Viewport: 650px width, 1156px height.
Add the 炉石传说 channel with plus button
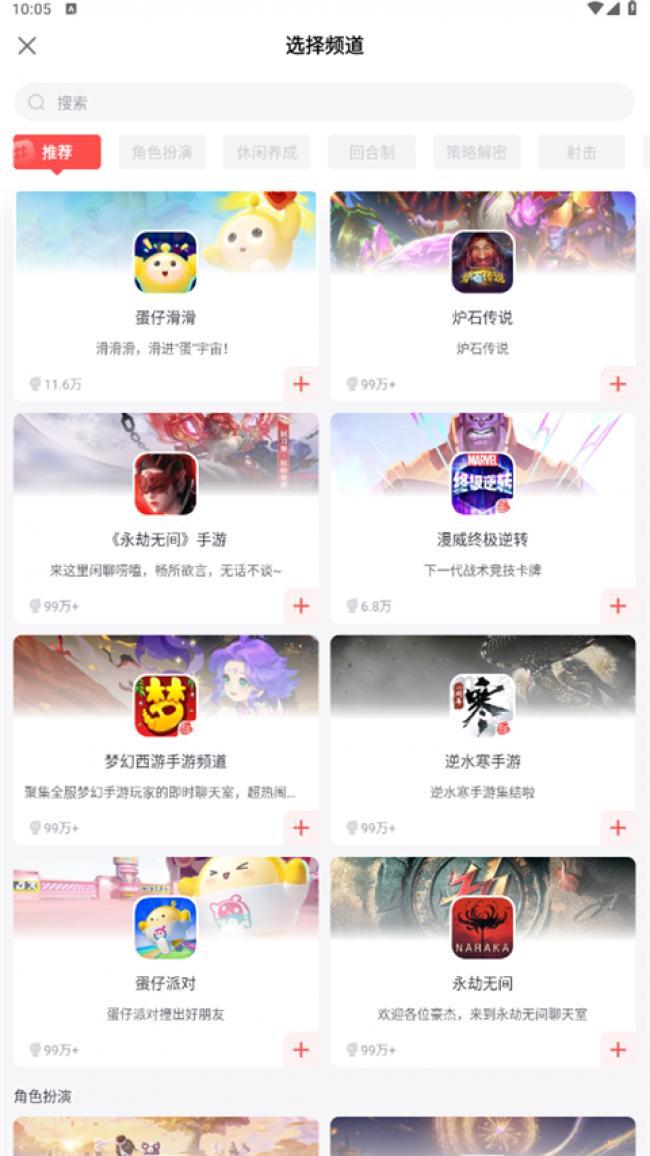617,384
